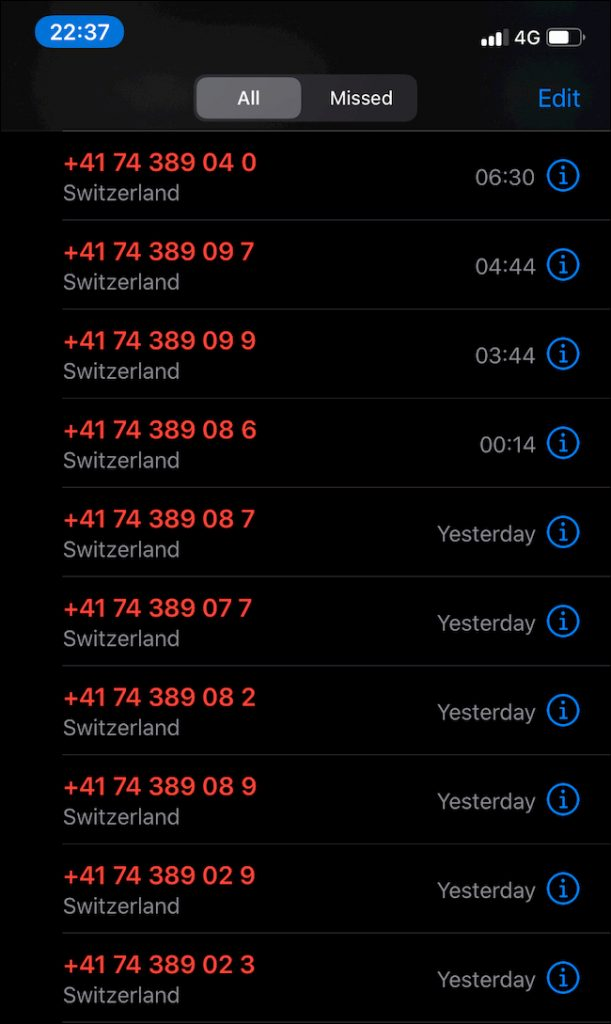Viewport: 611px width, 1024px height.
Task: Call back +41 74 389 07 7
Action: click(158, 621)
